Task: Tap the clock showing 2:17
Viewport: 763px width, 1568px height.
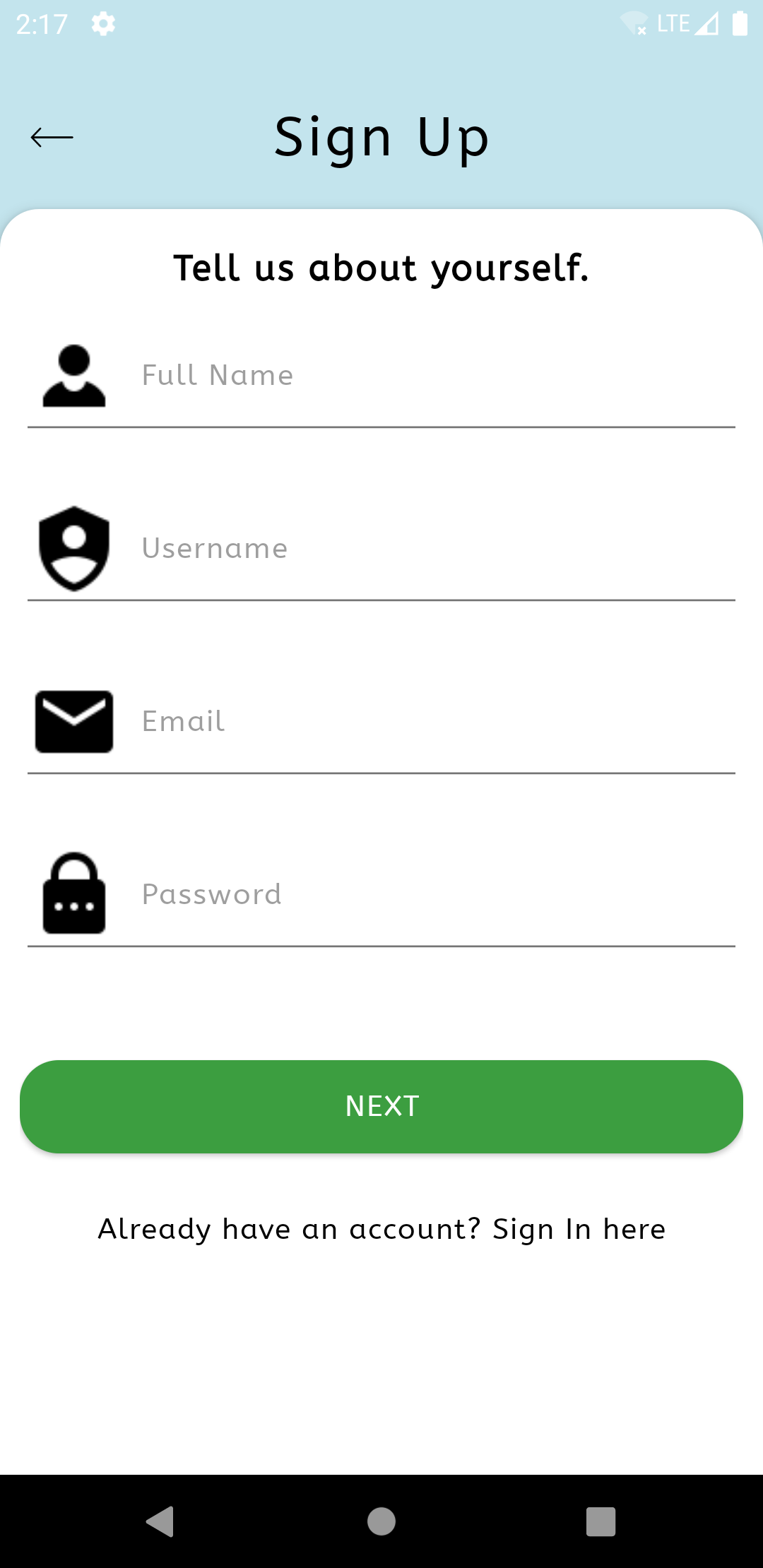Action: click(x=40, y=23)
